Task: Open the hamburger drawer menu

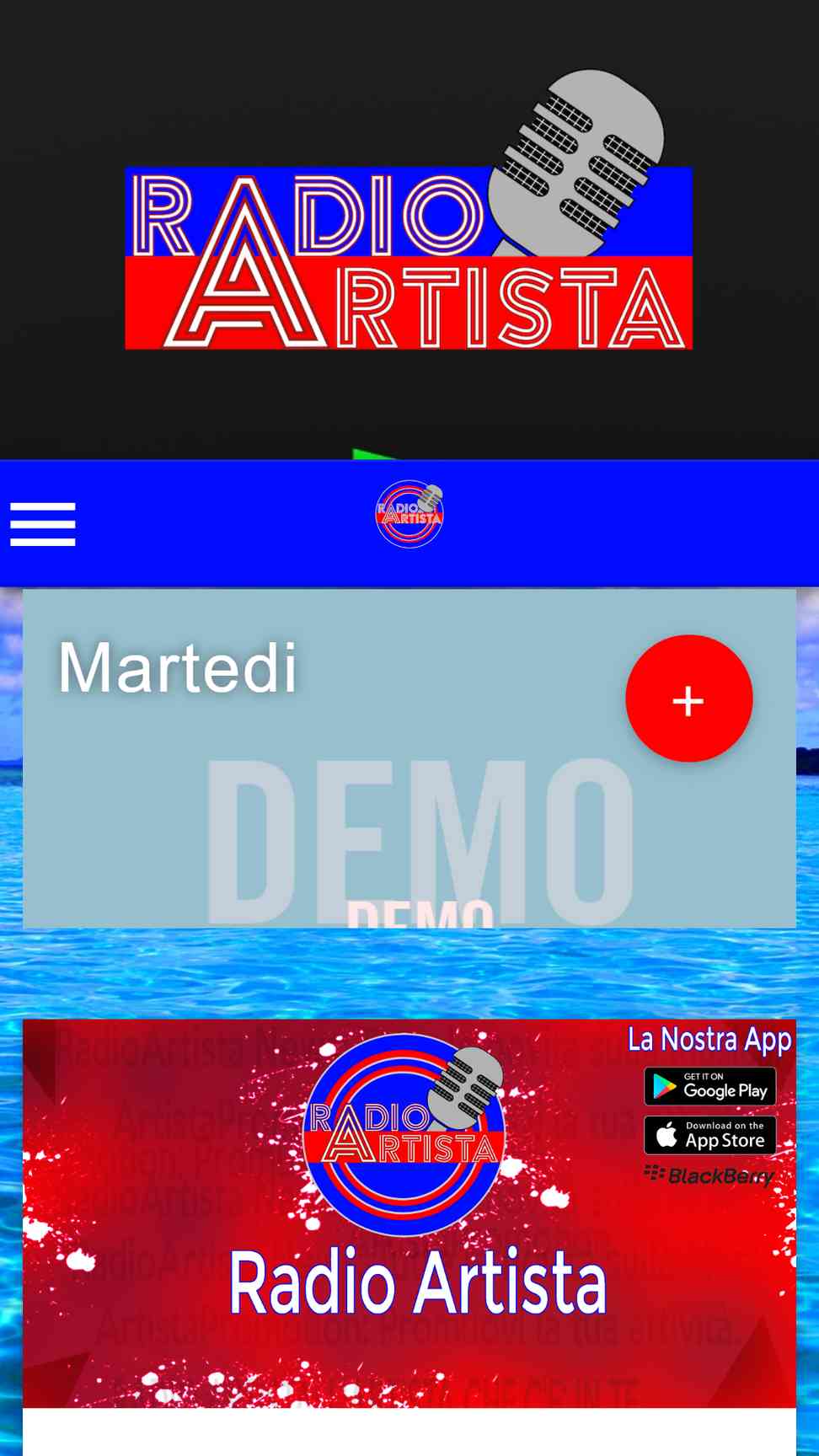Action: [43, 524]
